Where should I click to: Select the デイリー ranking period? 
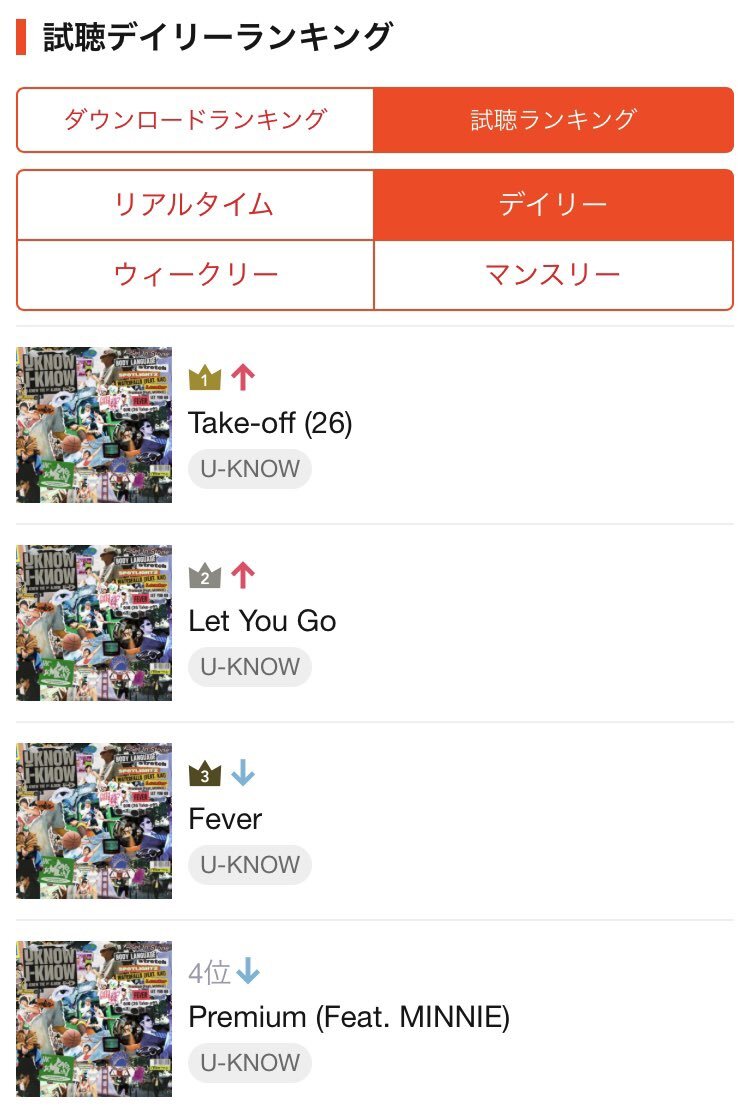point(553,205)
